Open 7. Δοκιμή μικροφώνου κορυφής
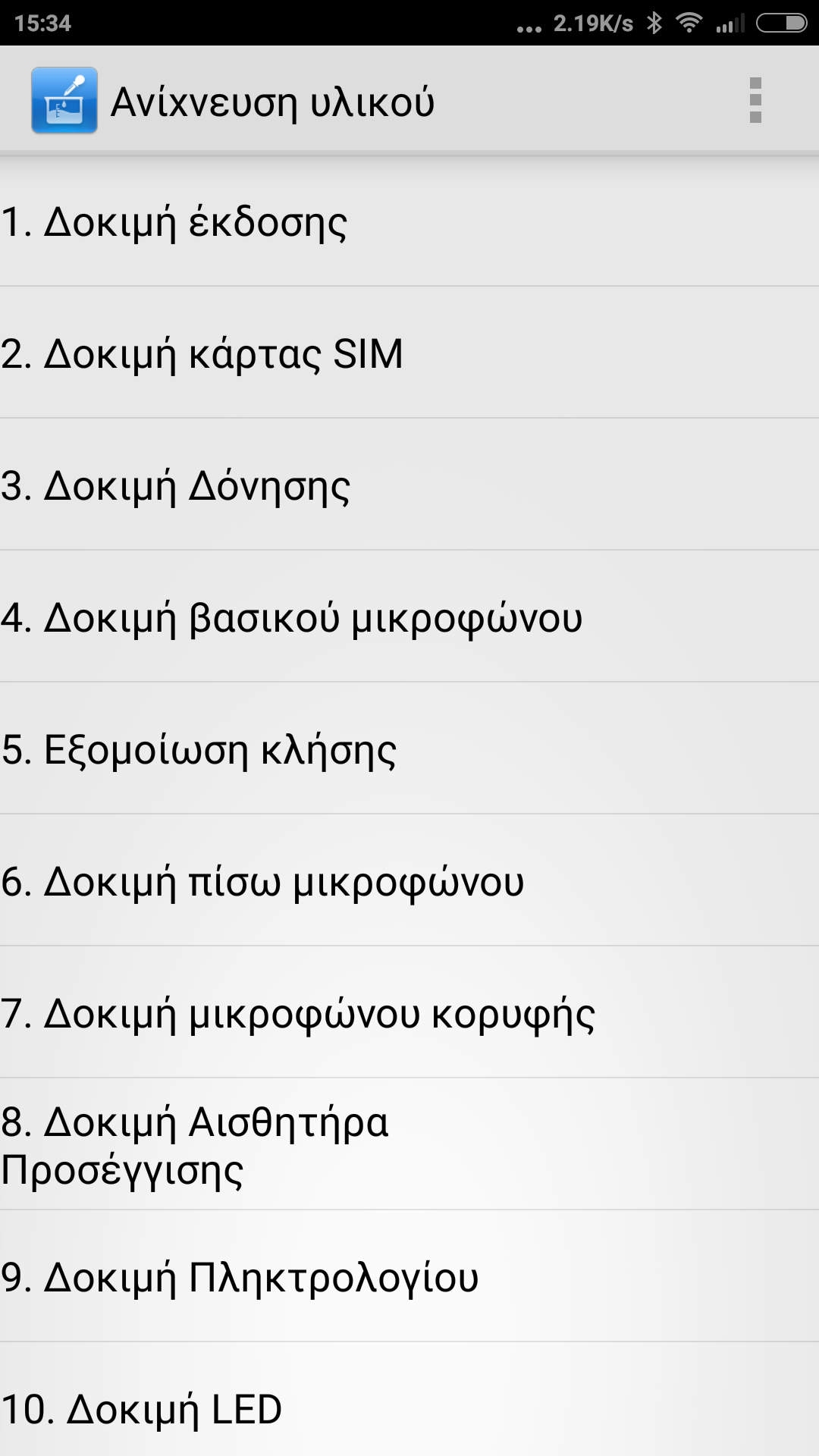 click(x=409, y=1013)
